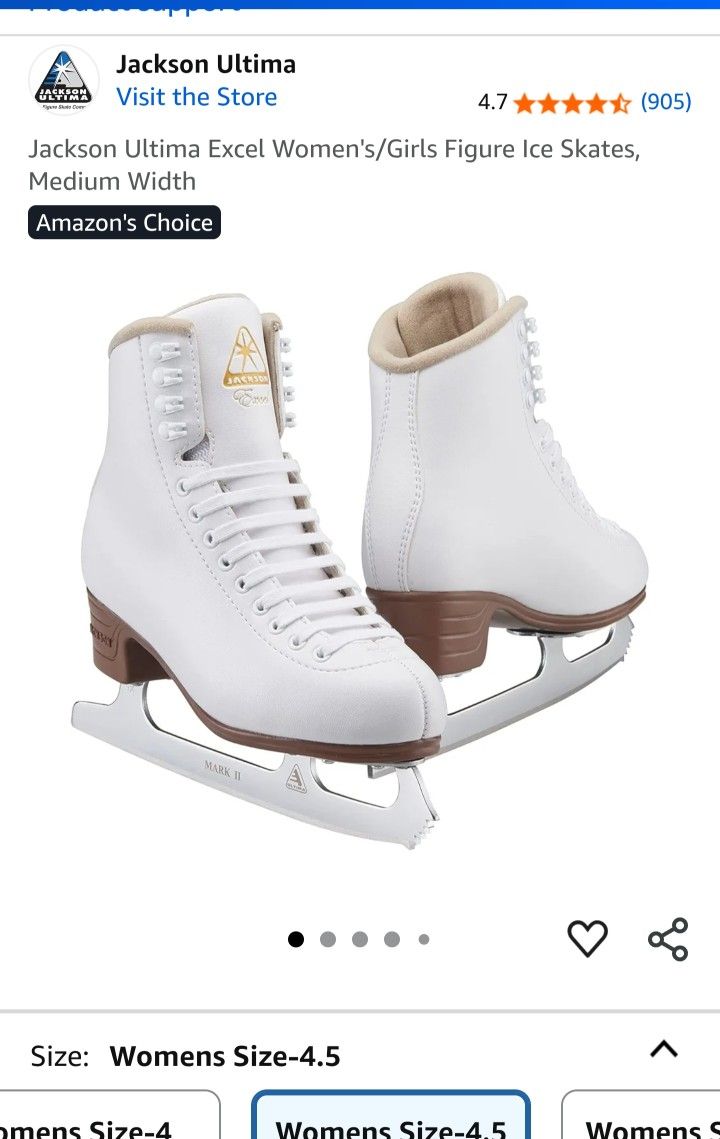Viewport: 720px width, 1139px height.
Task: Open the 905 customer ratings
Action: click(666, 102)
